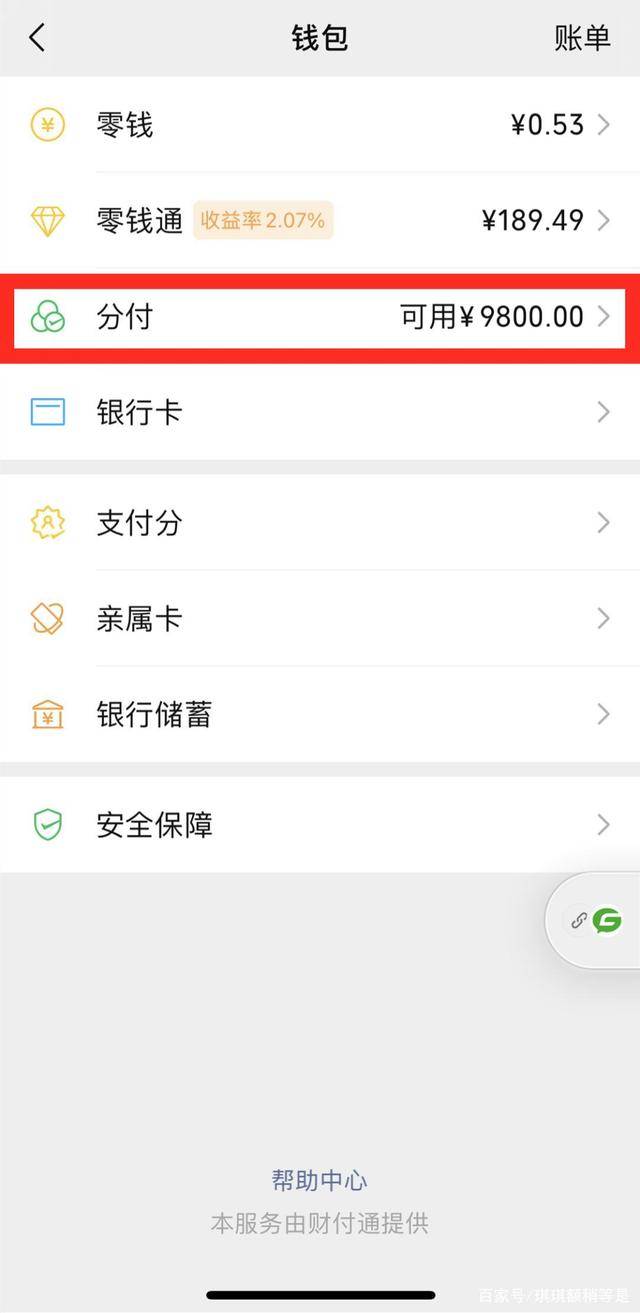
Task: Open the 帮助中心 link
Action: tap(320, 1180)
